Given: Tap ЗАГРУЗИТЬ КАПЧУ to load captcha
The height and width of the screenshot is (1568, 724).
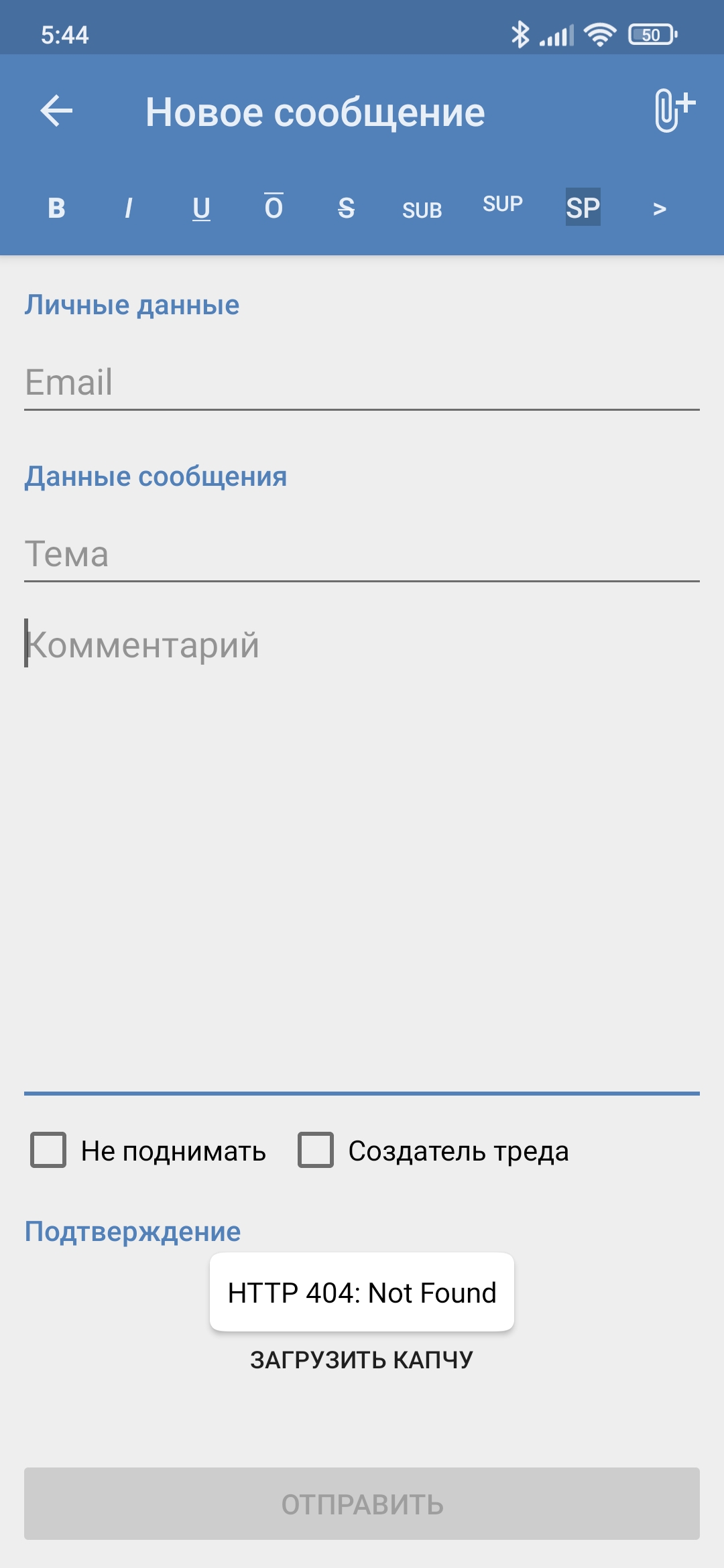Looking at the screenshot, I should click(362, 1360).
